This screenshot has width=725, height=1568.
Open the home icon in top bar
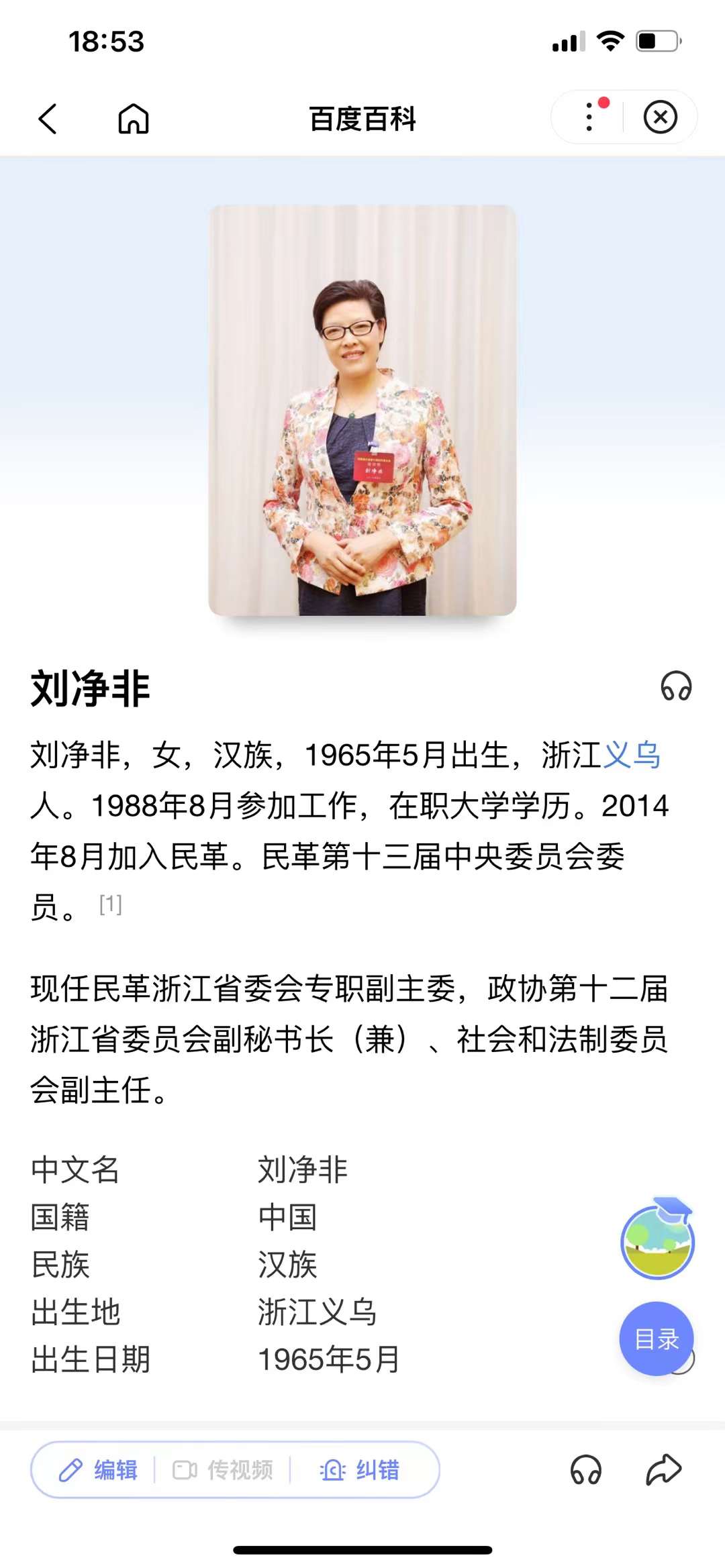pos(133,119)
